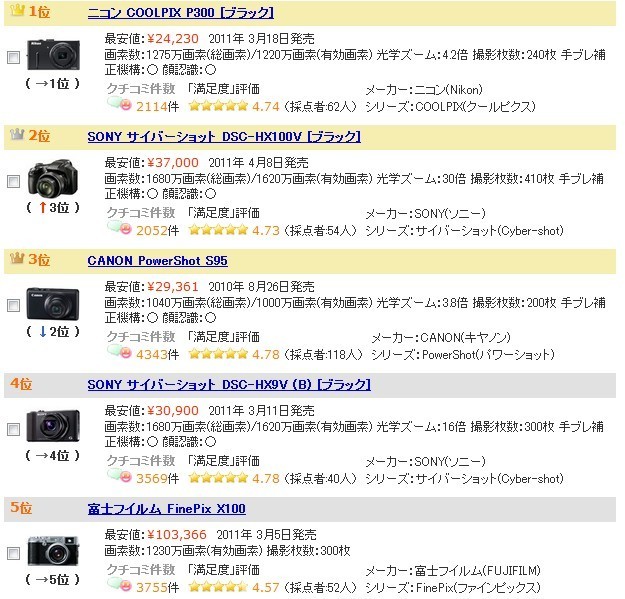Open SONY サイバーショット DSC-HX9V (B) link
This screenshot has height=599, width=625.
[x=229, y=385]
